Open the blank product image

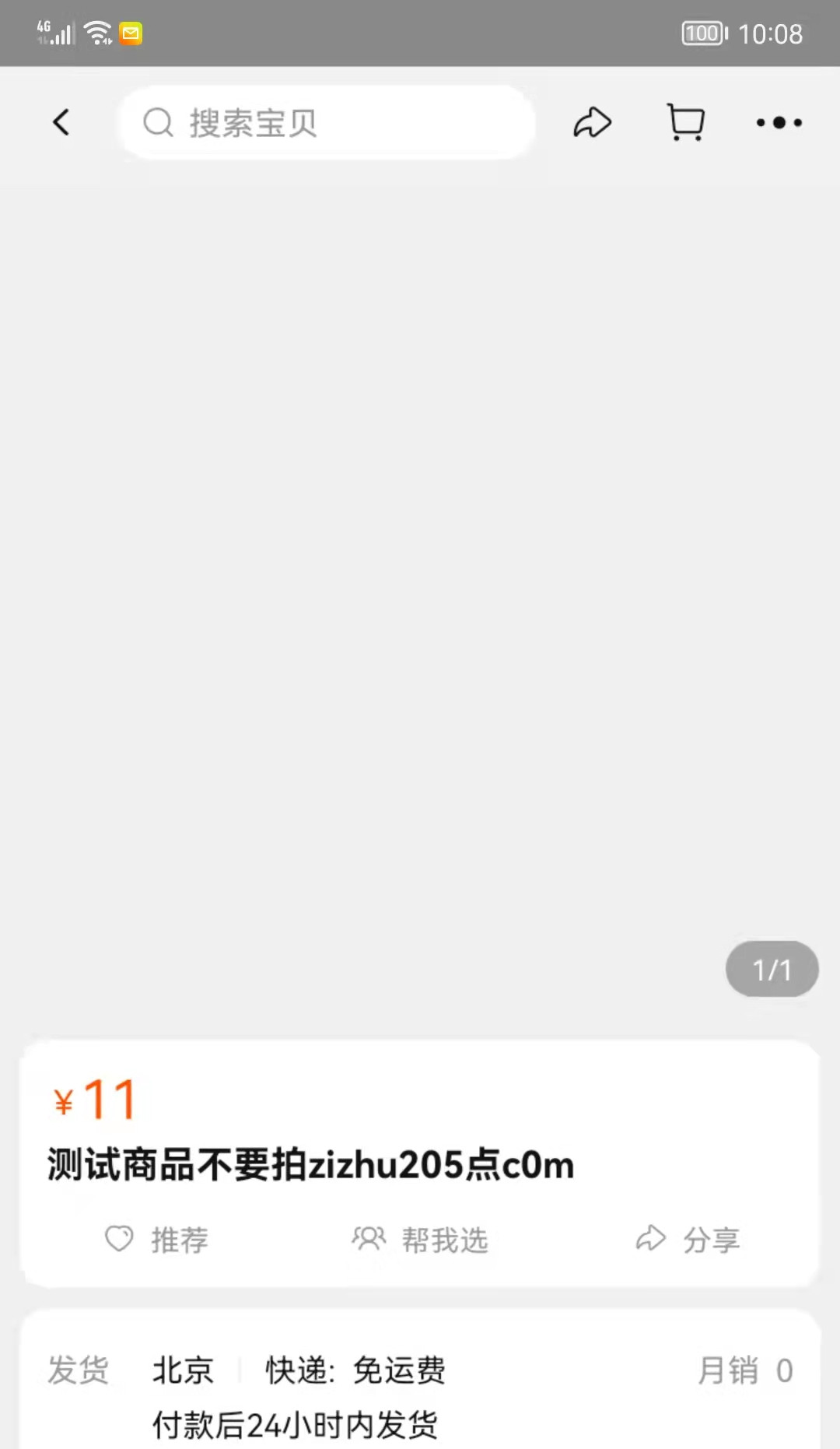click(x=420, y=591)
